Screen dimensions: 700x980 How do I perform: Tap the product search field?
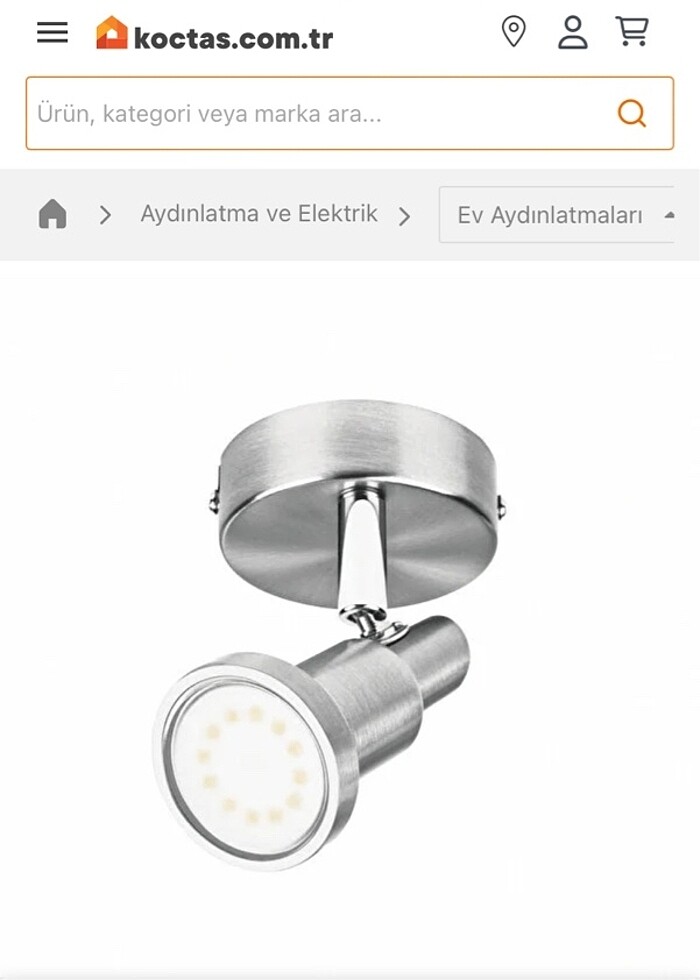(310, 114)
